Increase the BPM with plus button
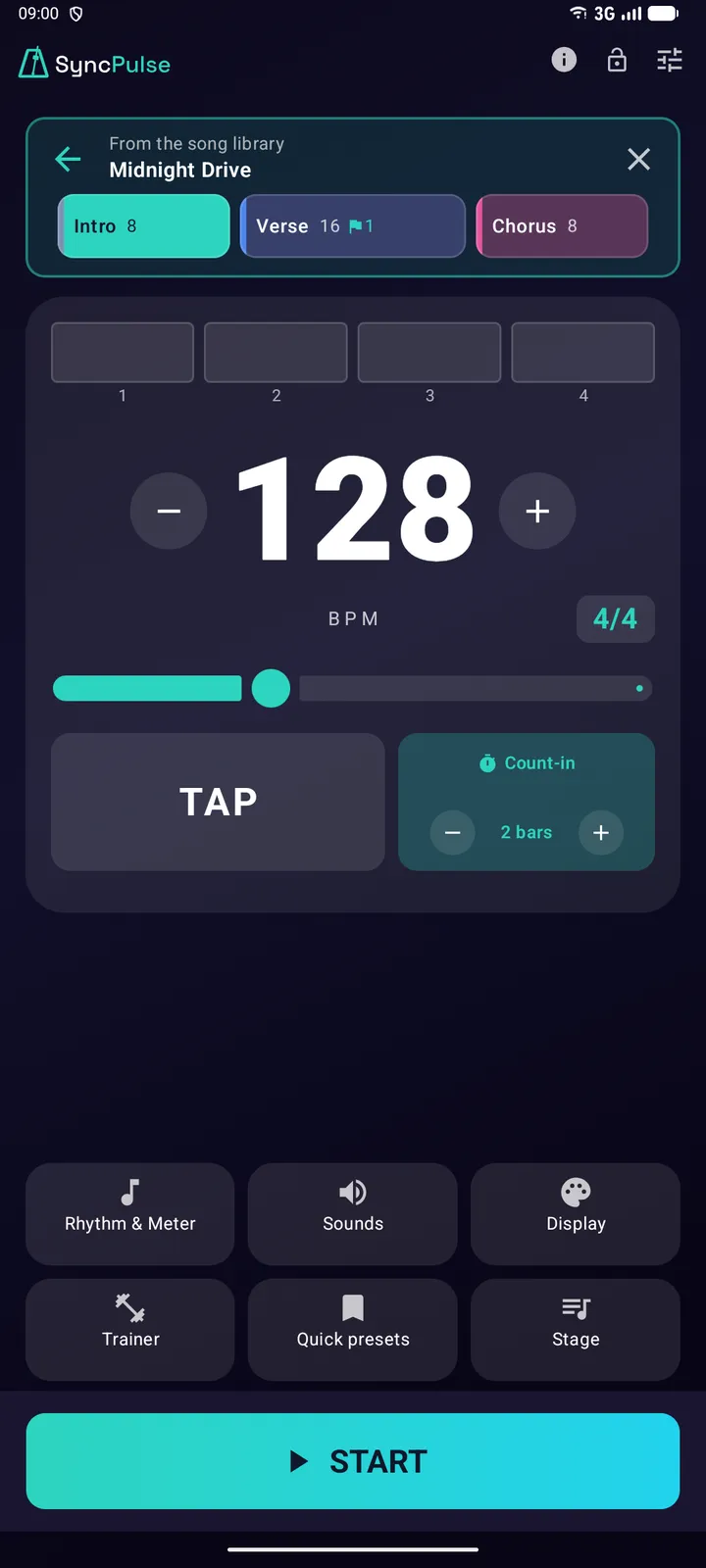The height and width of the screenshot is (1568, 706). [537, 512]
